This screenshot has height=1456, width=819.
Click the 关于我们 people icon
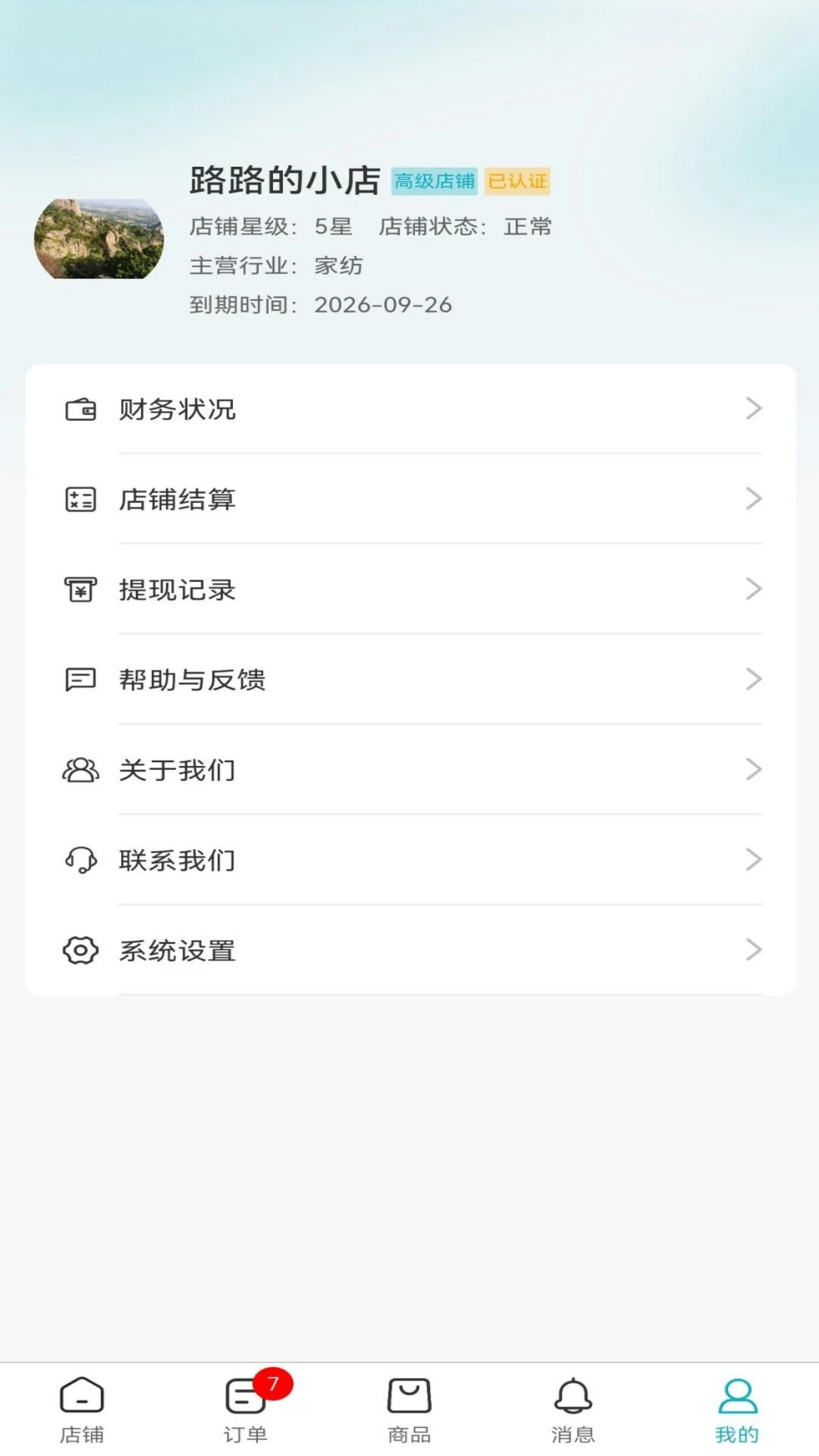coord(80,769)
